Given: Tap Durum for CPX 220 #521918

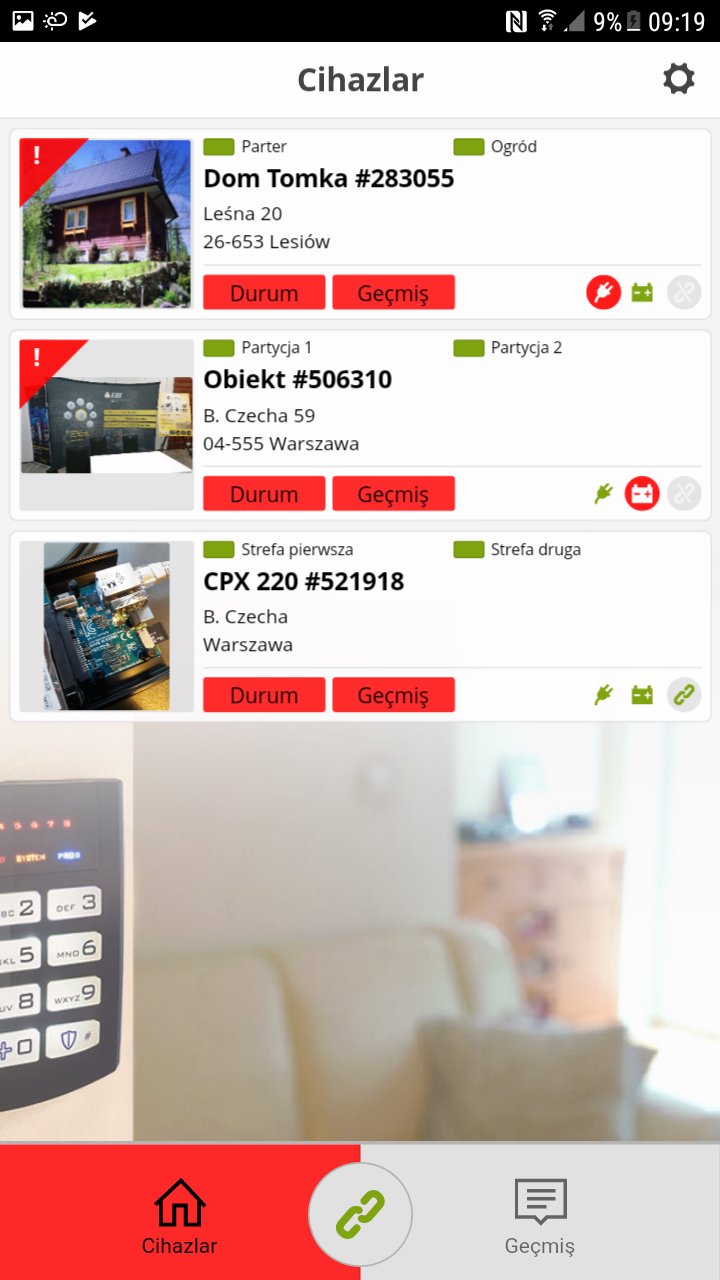Looking at the screenshot, I should pyautogui.click(x=264, y=695).
